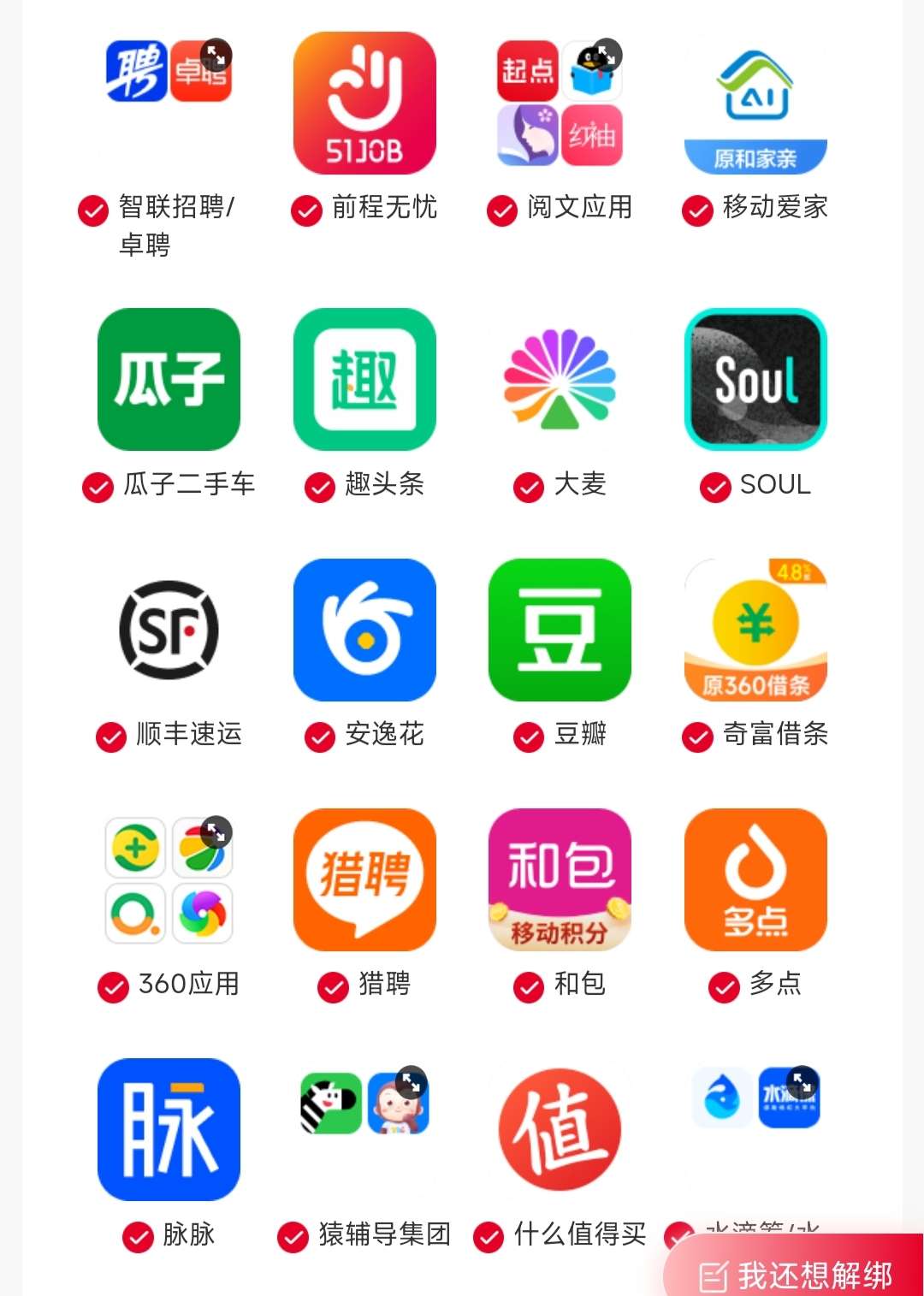Screen dimensions: 924x1296
Task: Toggle the 顺丰速运 checkbox
Action: 111,737
